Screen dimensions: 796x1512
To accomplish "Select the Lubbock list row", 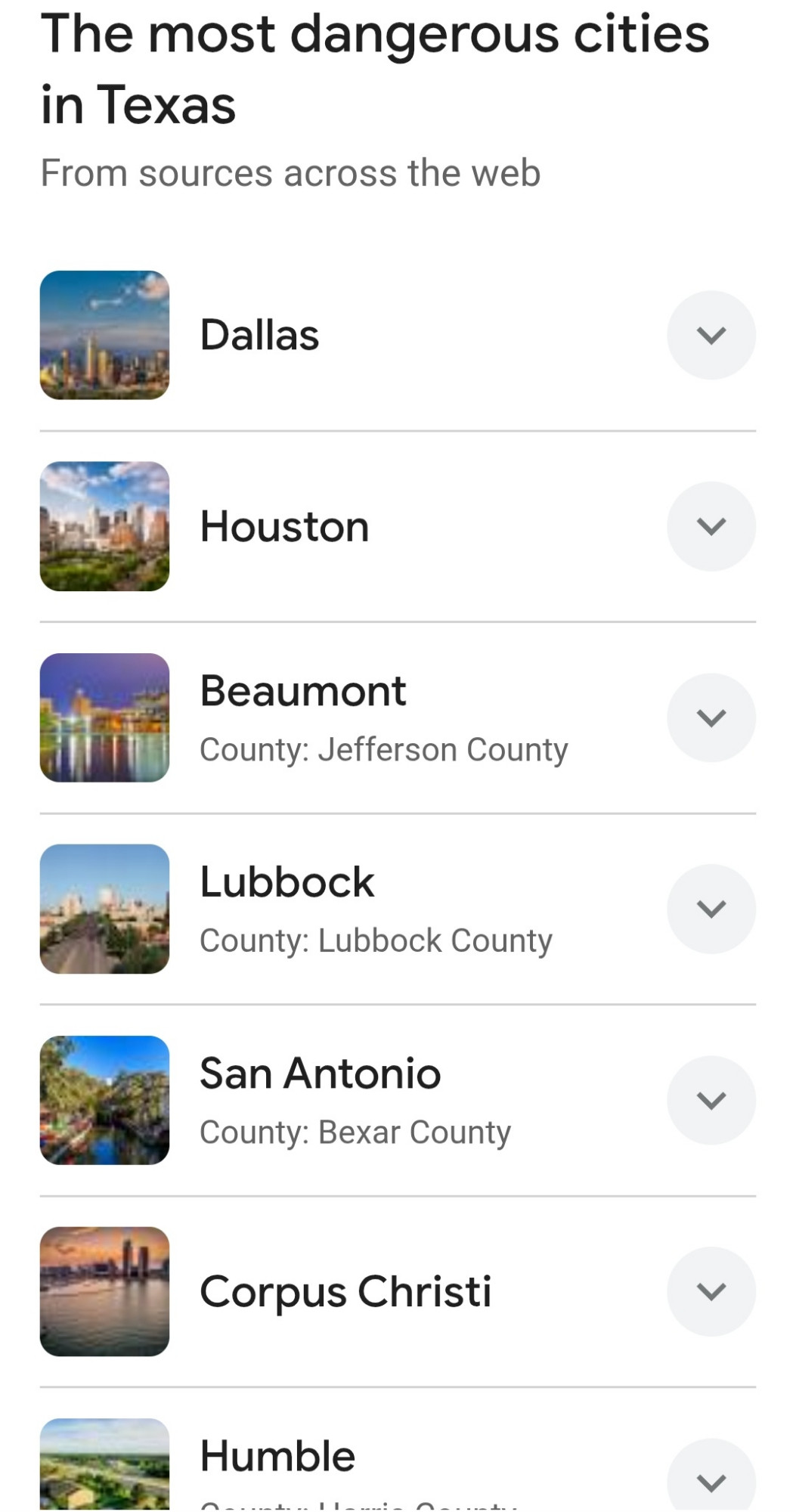I will click(398, 909).
